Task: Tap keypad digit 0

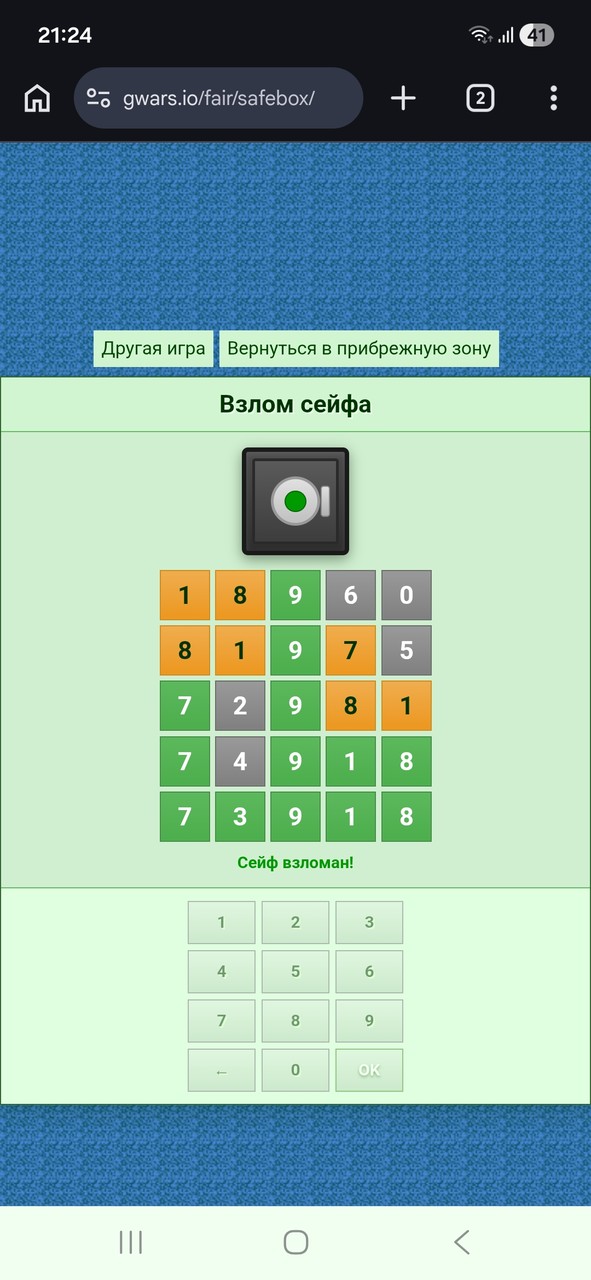Action: pyautogui.click(x=295, y=1070)
